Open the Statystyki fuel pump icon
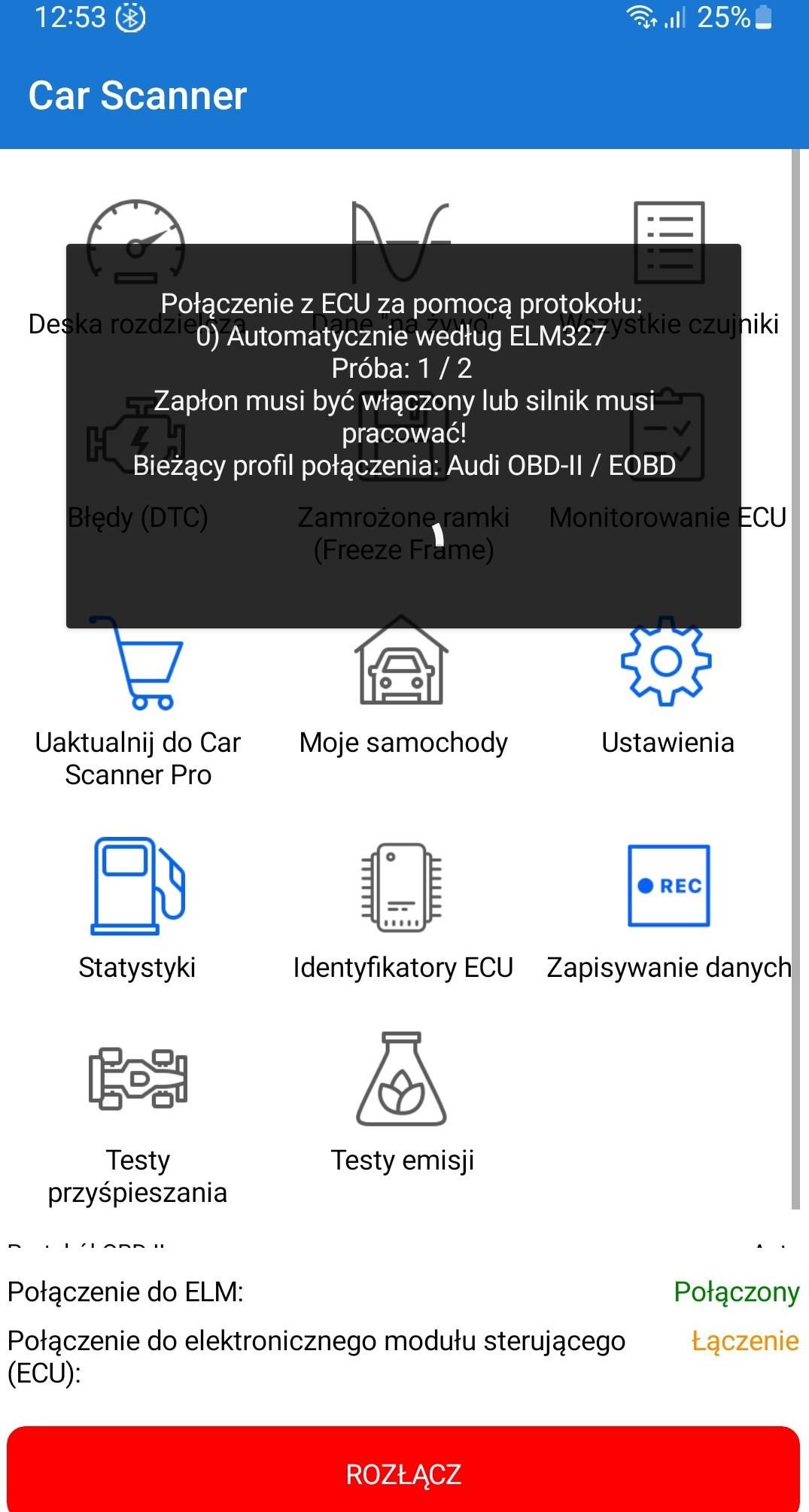 pyautogui.click(x=138, y=886)
